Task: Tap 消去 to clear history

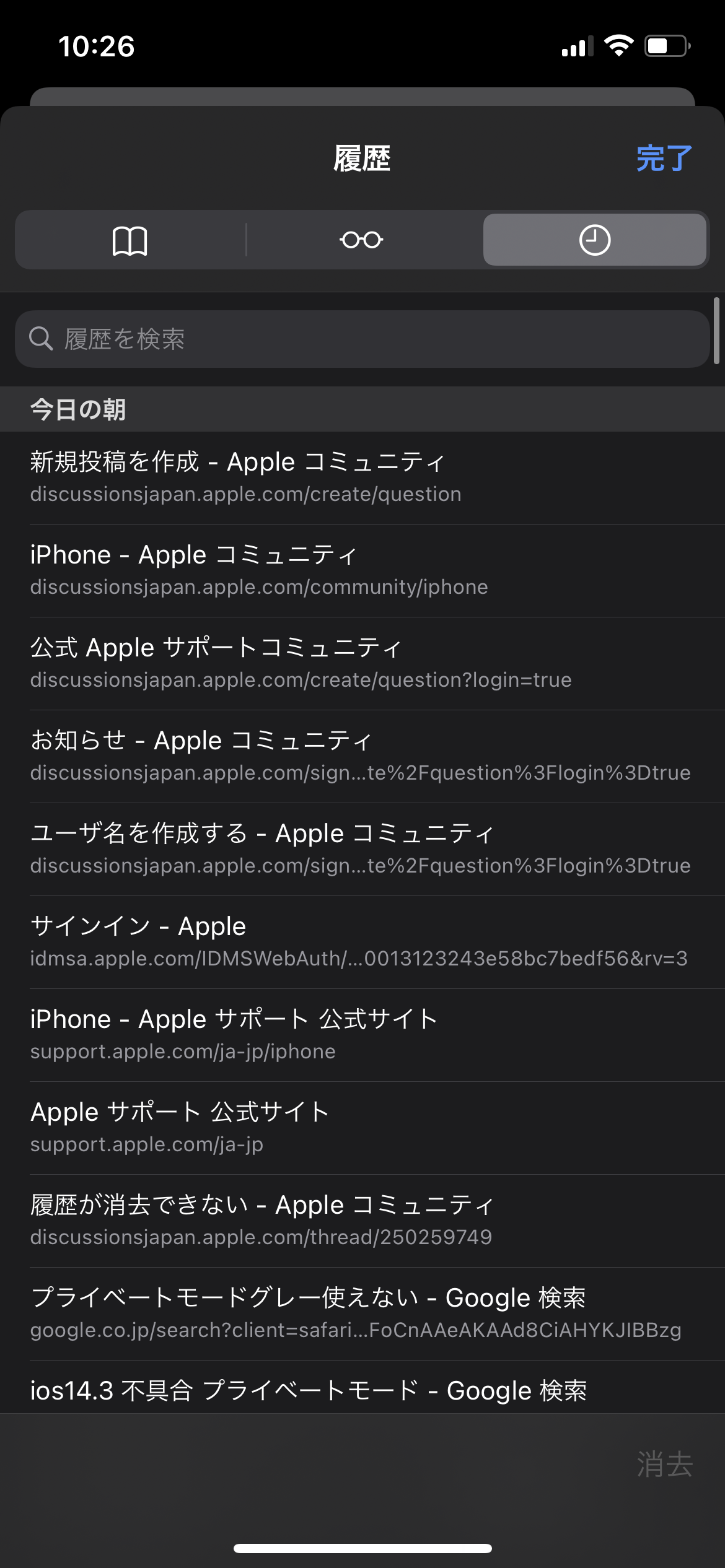Action: coord(664,1465)
